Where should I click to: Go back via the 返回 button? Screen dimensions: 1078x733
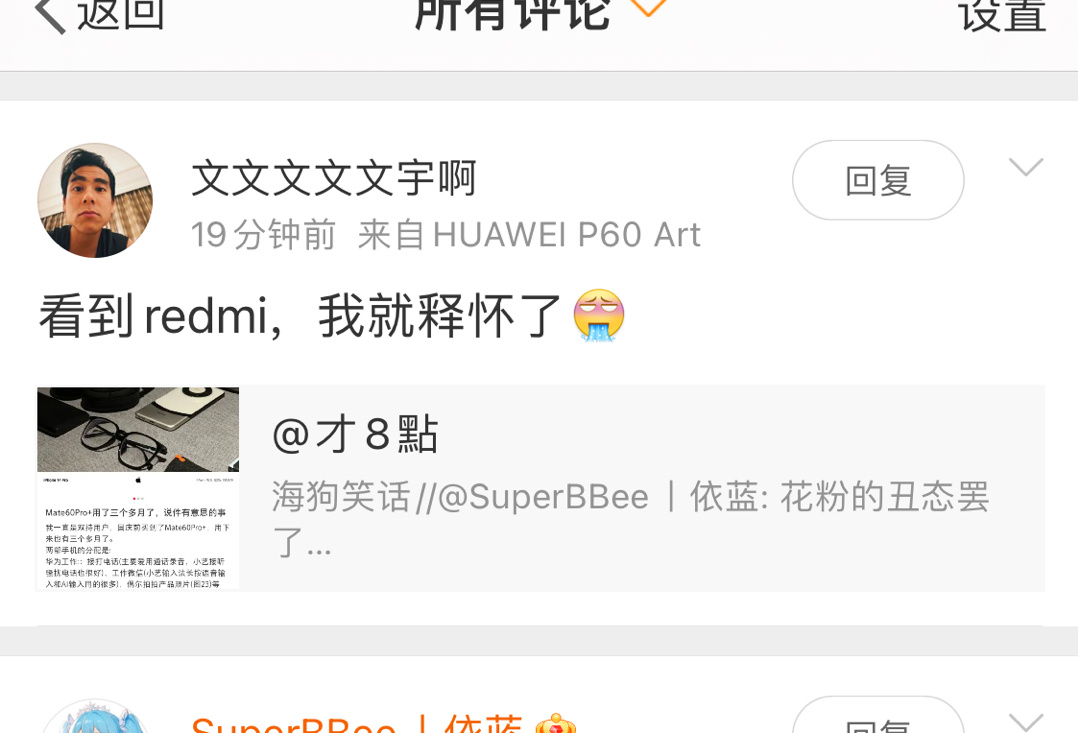tap(100, 14)
